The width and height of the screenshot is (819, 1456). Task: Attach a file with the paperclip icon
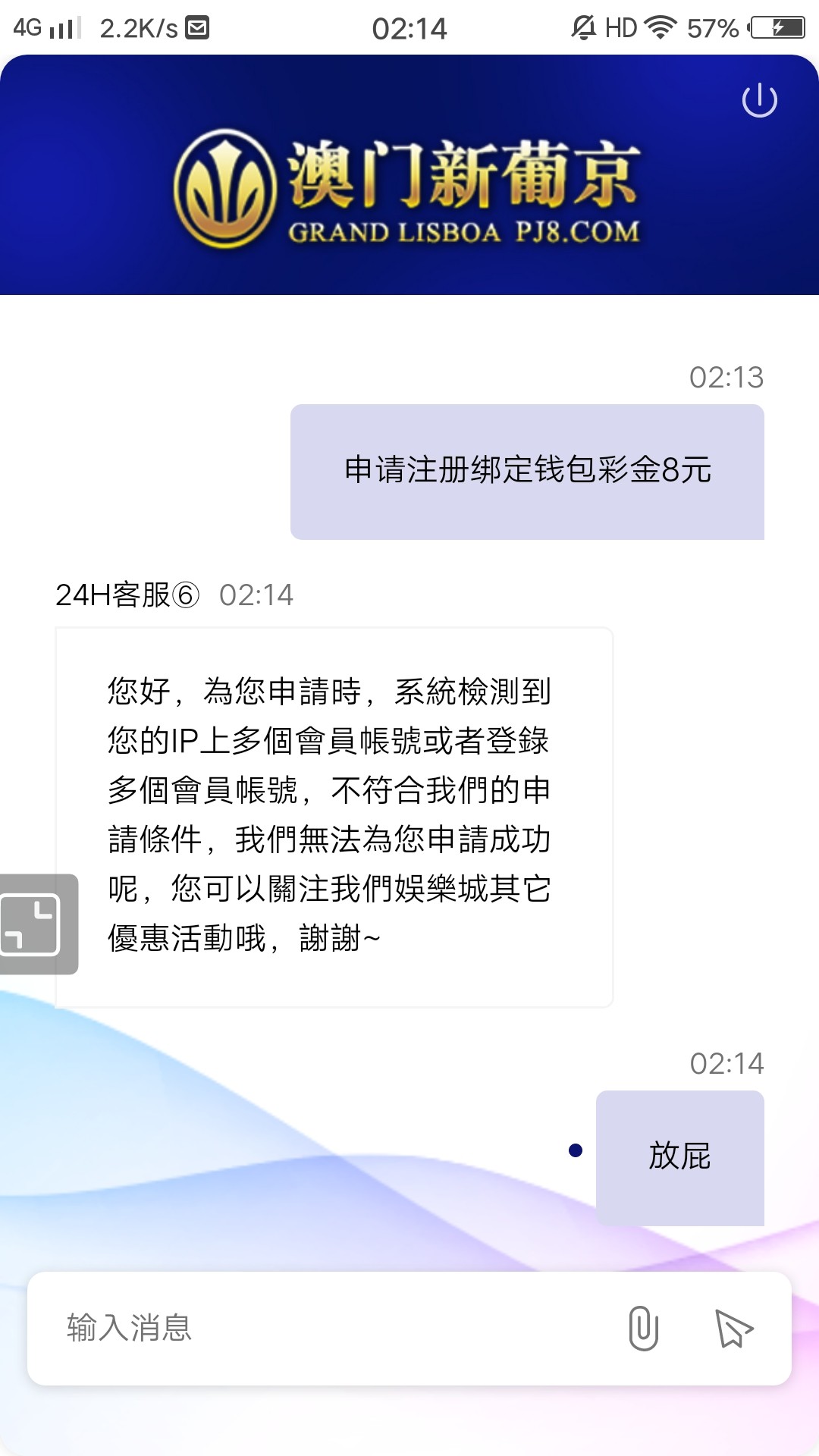643,1328
